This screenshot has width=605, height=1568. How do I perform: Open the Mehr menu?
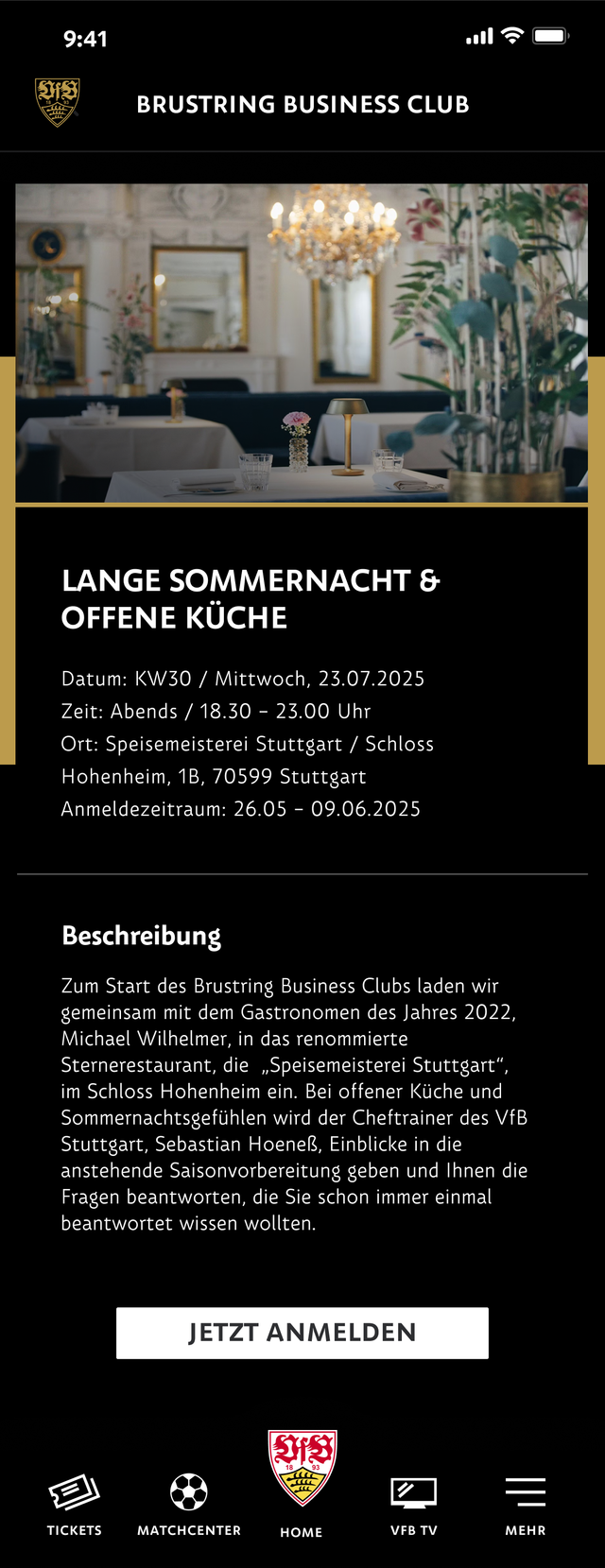click(525, 1503)
